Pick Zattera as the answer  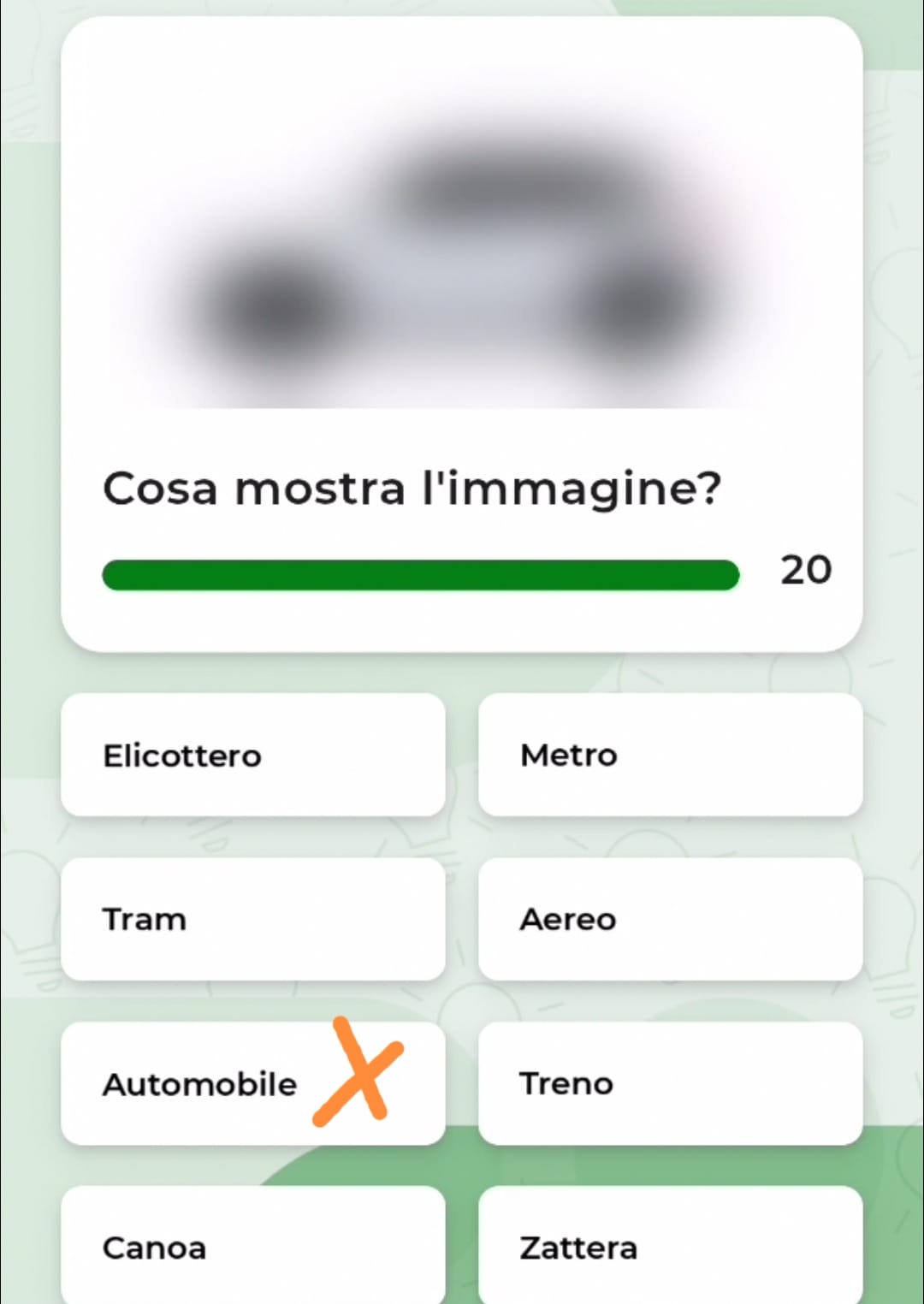[670, 1246]
